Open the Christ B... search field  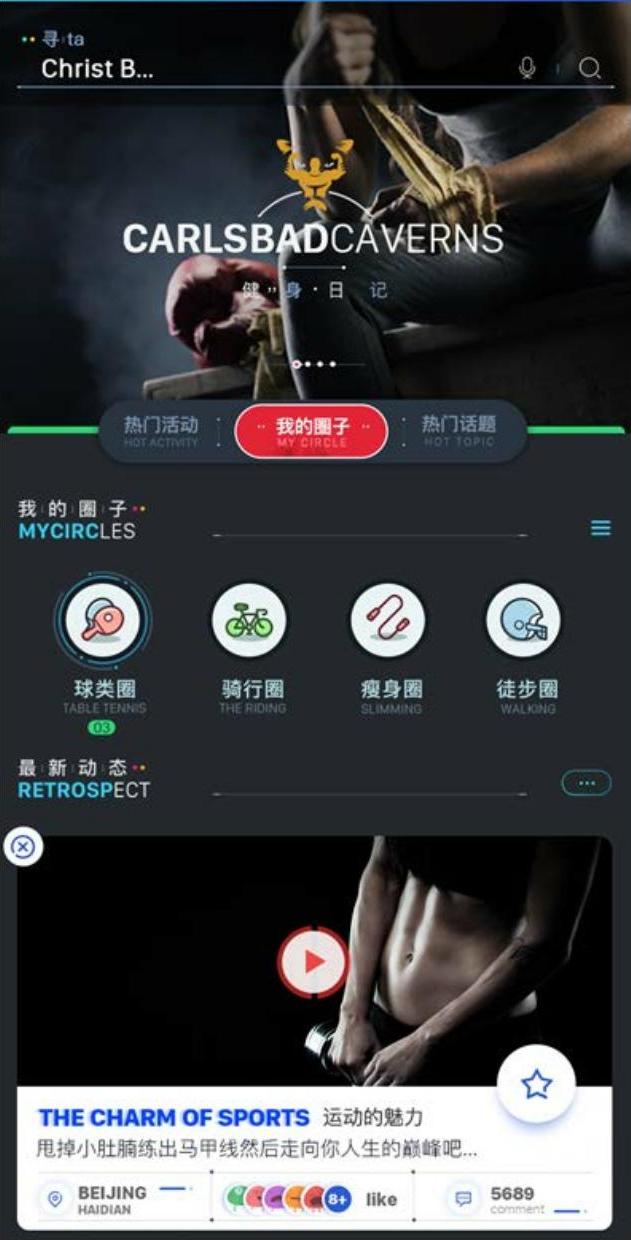tap(250, 69)
